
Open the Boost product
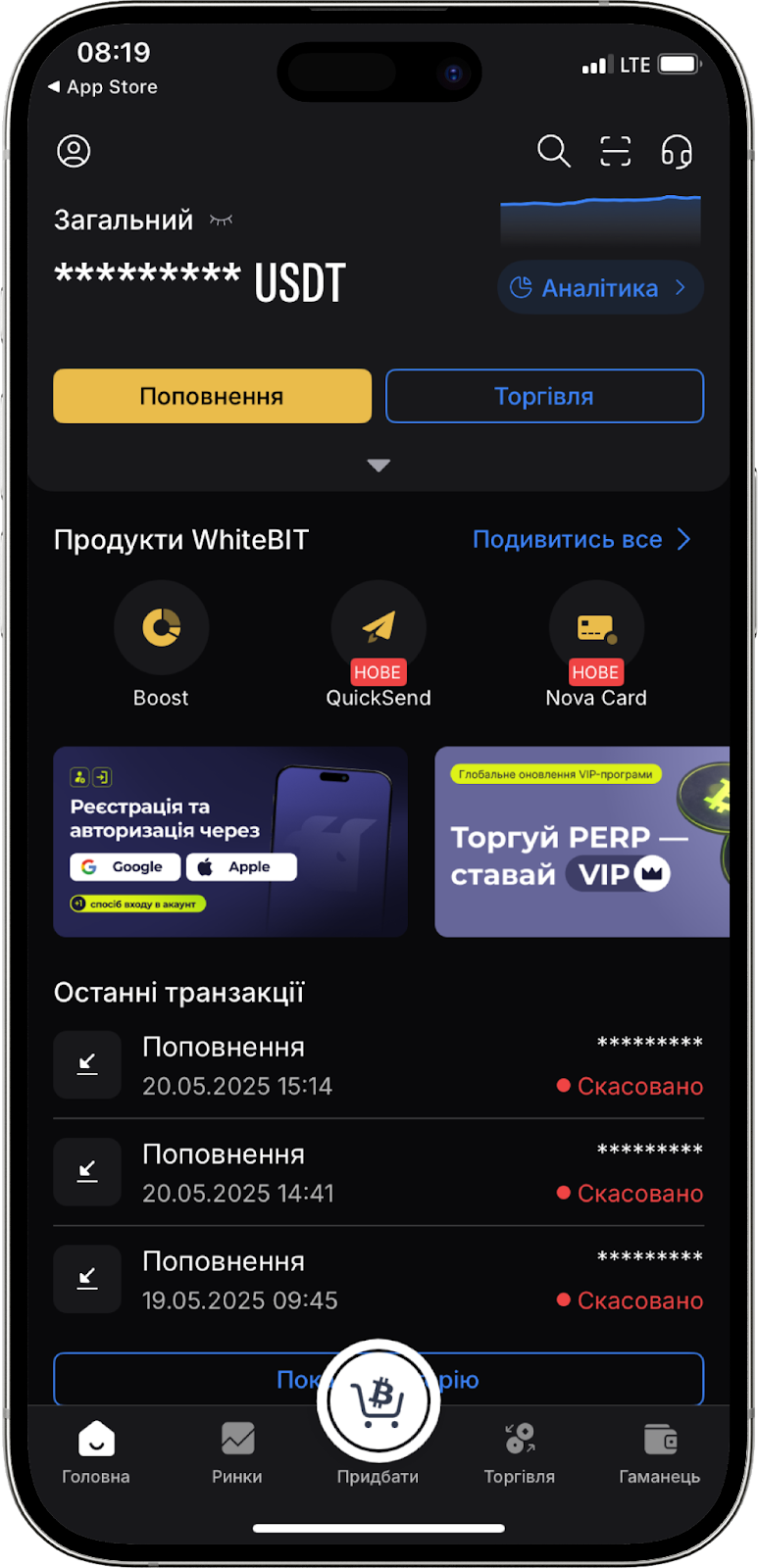[x=161, y=643]
